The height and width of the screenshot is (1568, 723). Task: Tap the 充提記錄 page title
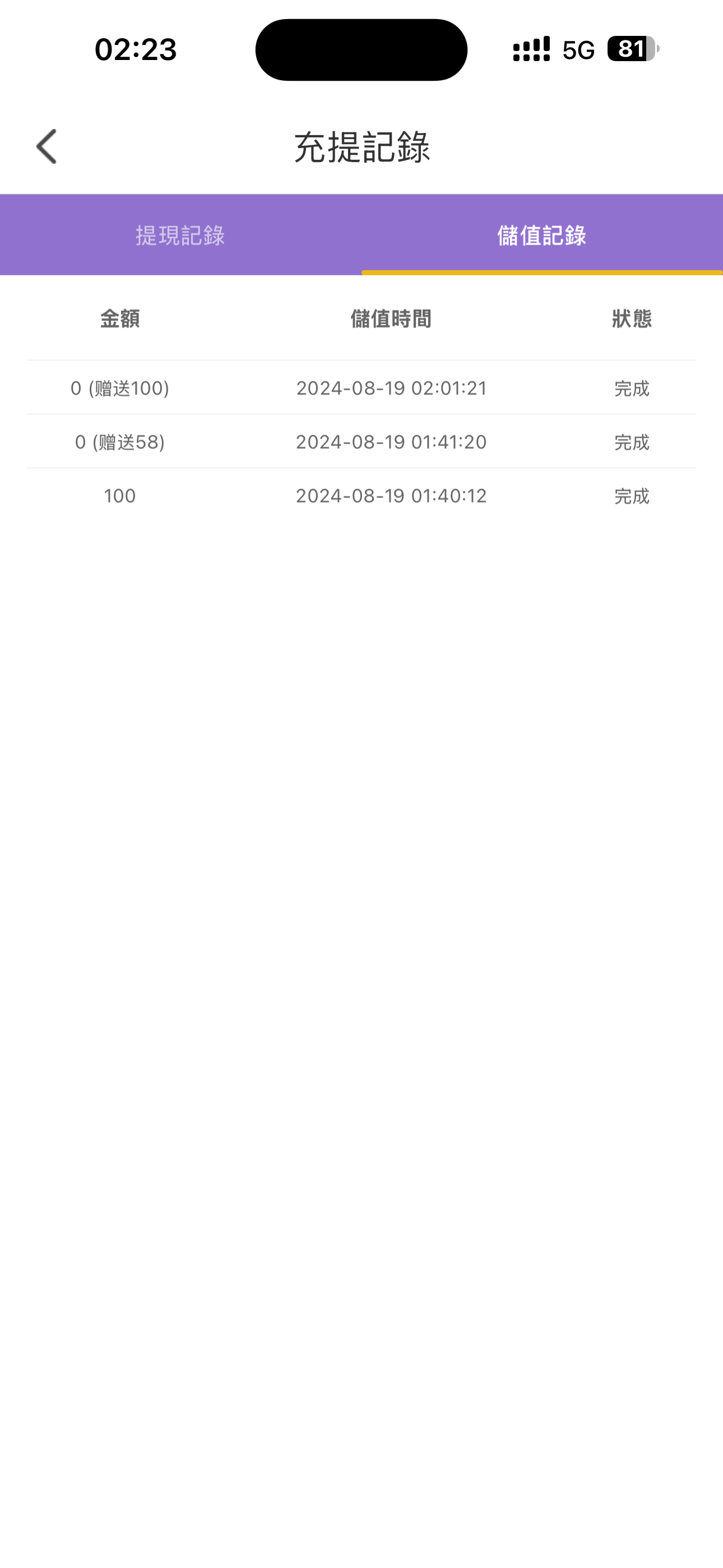(361, 146)
